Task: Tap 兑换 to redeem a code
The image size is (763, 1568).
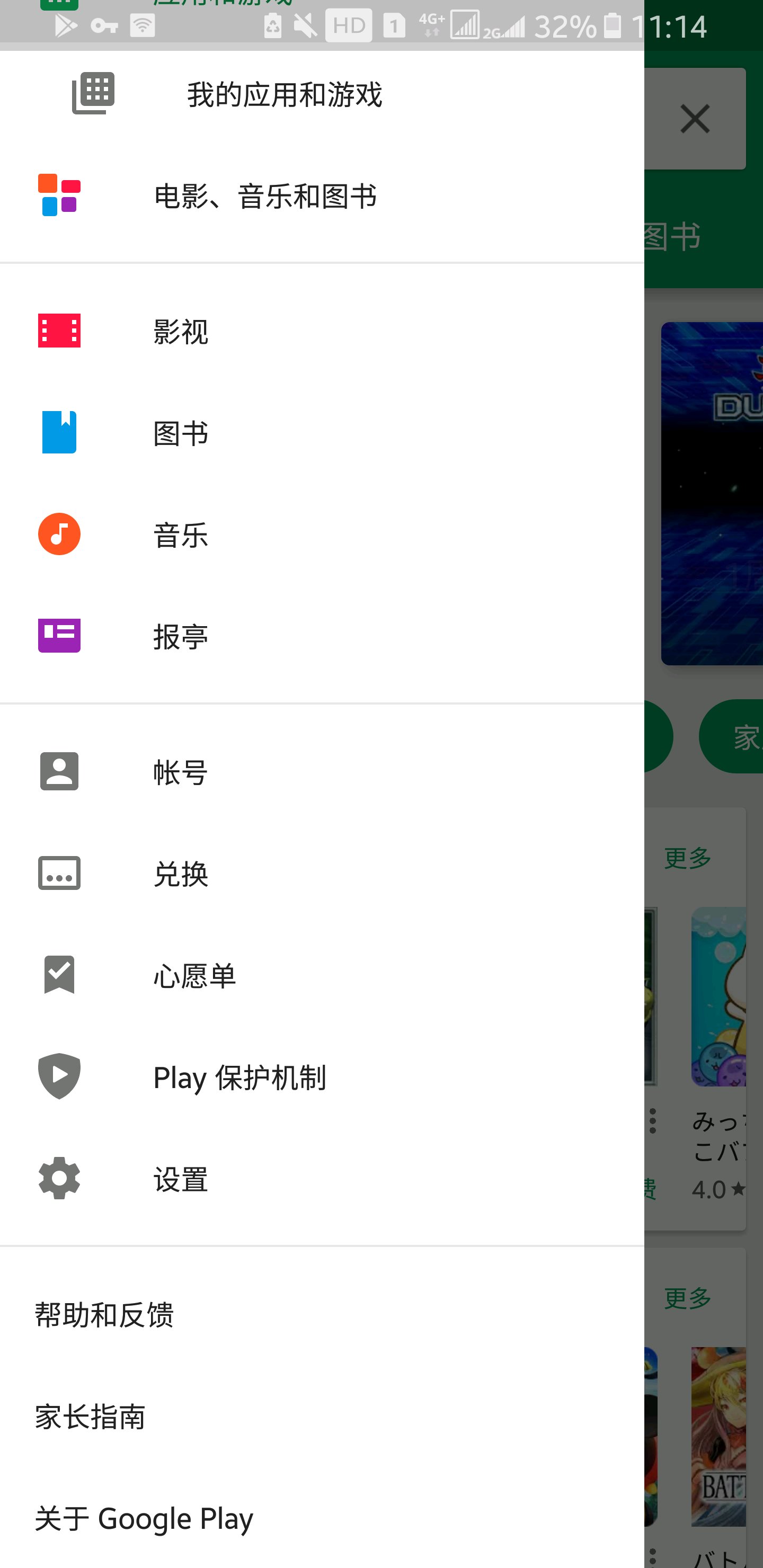Action: [322, 873]
